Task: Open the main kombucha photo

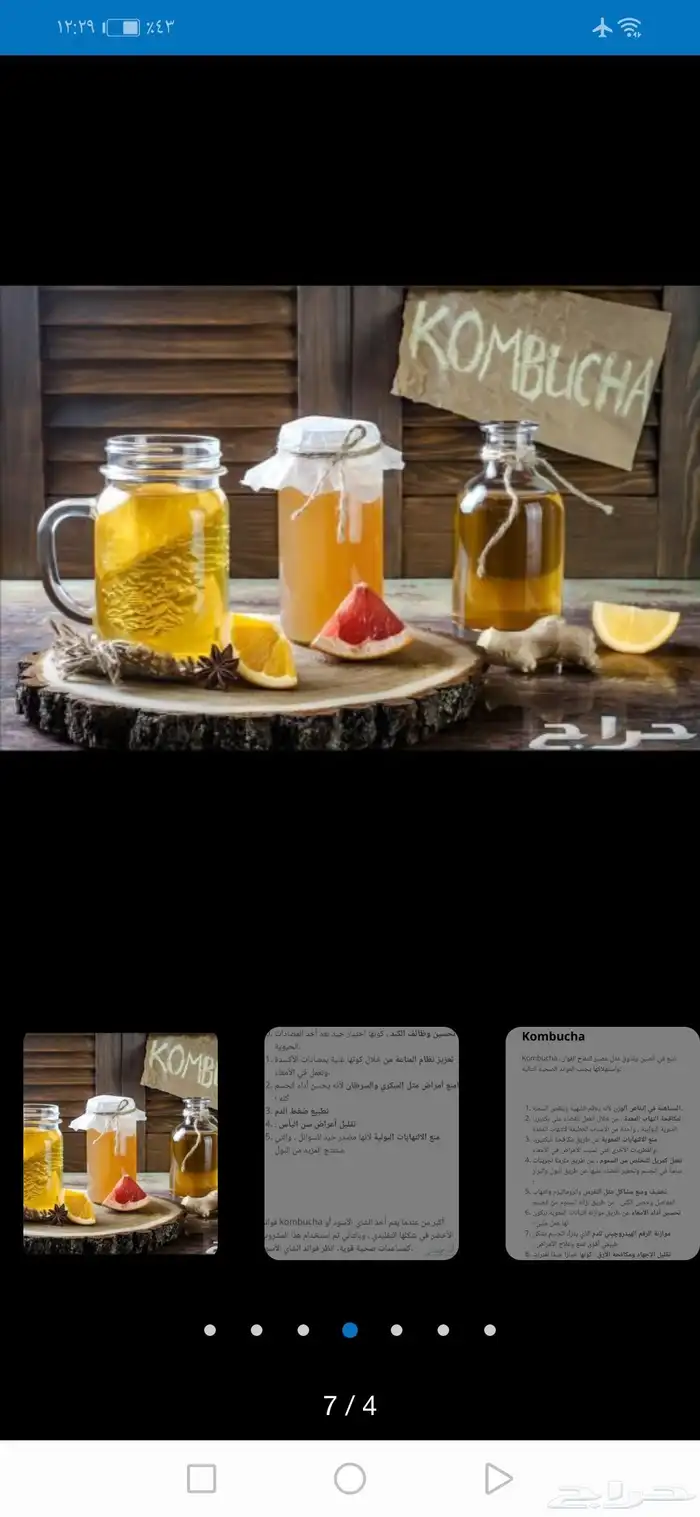Action: coord(350,518)
